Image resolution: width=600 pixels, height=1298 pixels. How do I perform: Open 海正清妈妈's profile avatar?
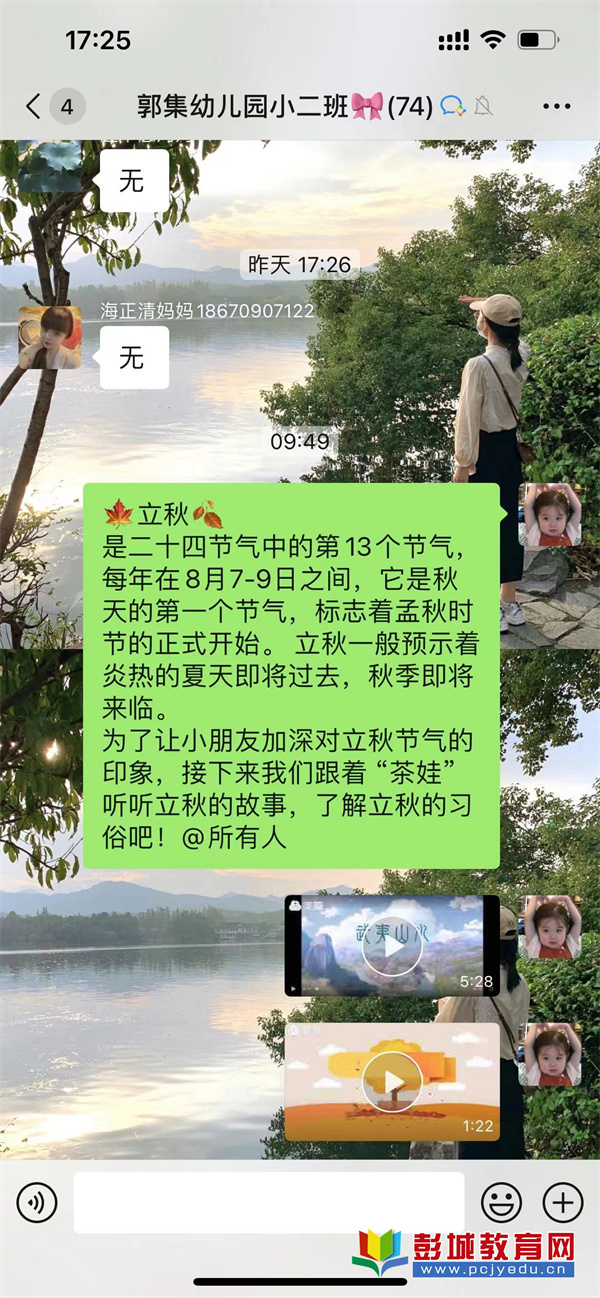(50, 338)
